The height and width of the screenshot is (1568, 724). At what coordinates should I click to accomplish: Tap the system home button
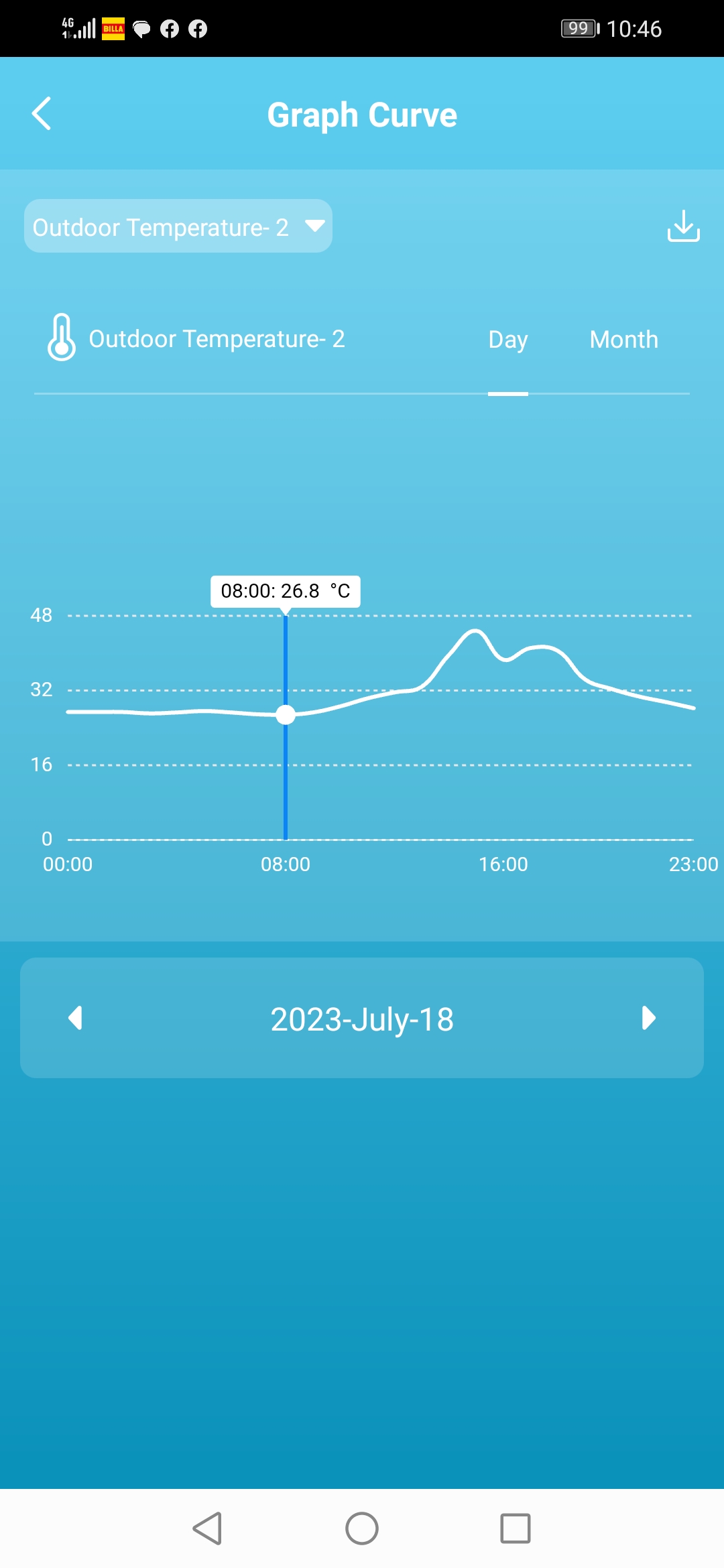click(x=362, y=1528)
